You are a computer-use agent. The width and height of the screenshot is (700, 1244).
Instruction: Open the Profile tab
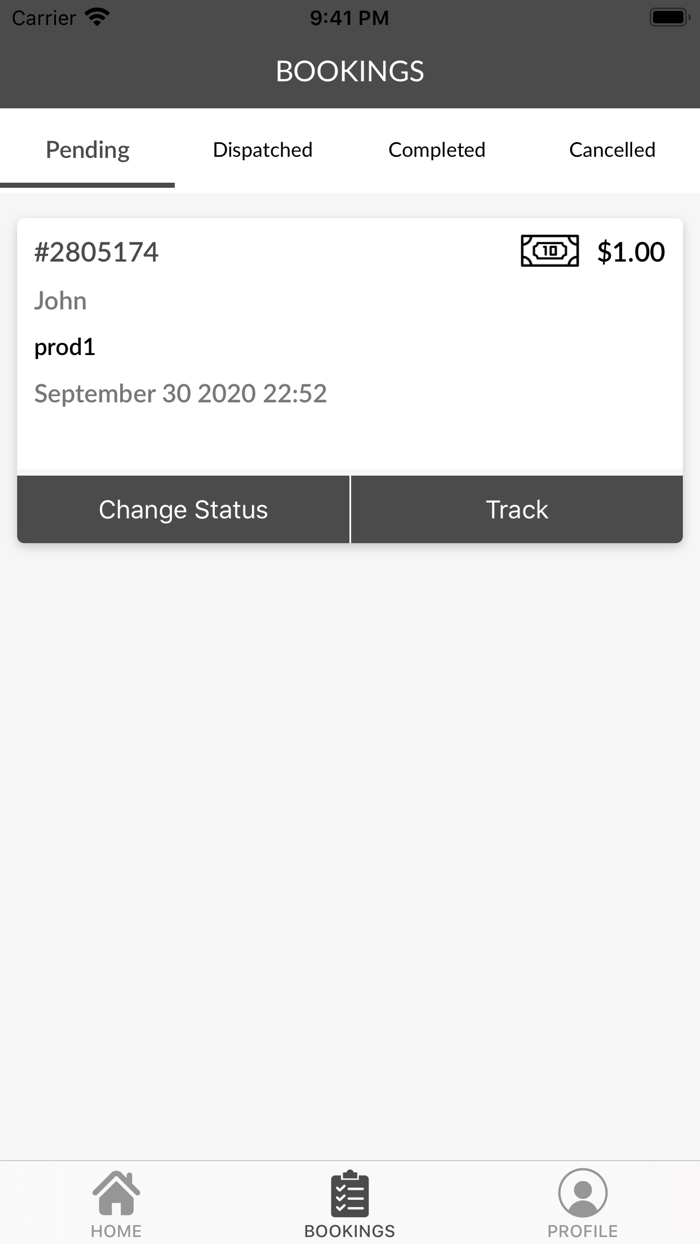583,1203
